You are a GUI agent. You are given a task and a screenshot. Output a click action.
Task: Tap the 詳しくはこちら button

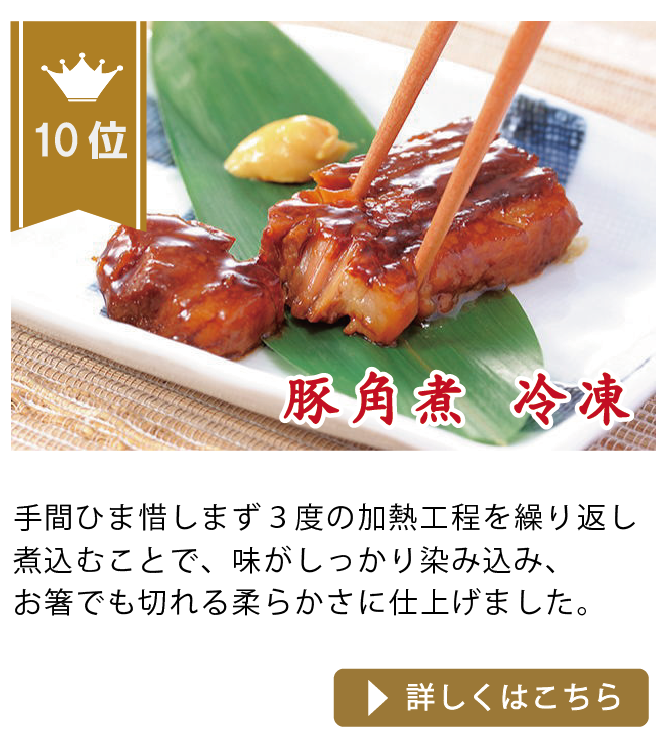(491, 697)
